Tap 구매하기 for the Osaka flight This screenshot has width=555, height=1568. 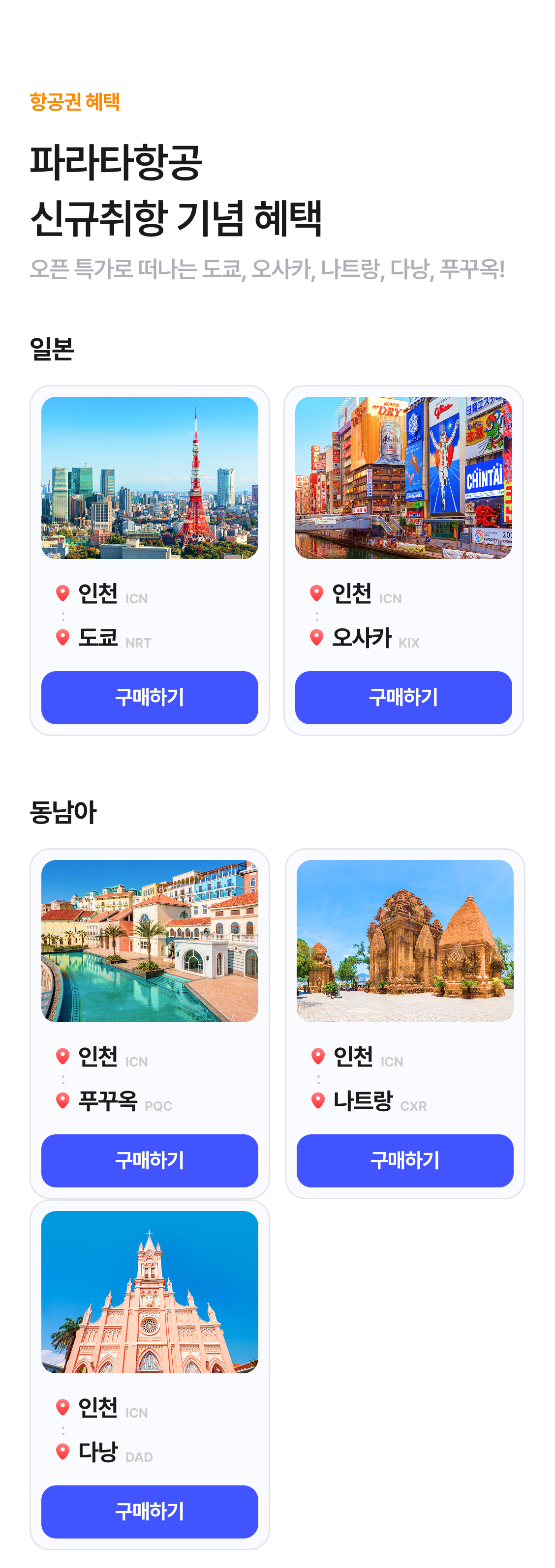pyautogui.click(x=403, y=697)
